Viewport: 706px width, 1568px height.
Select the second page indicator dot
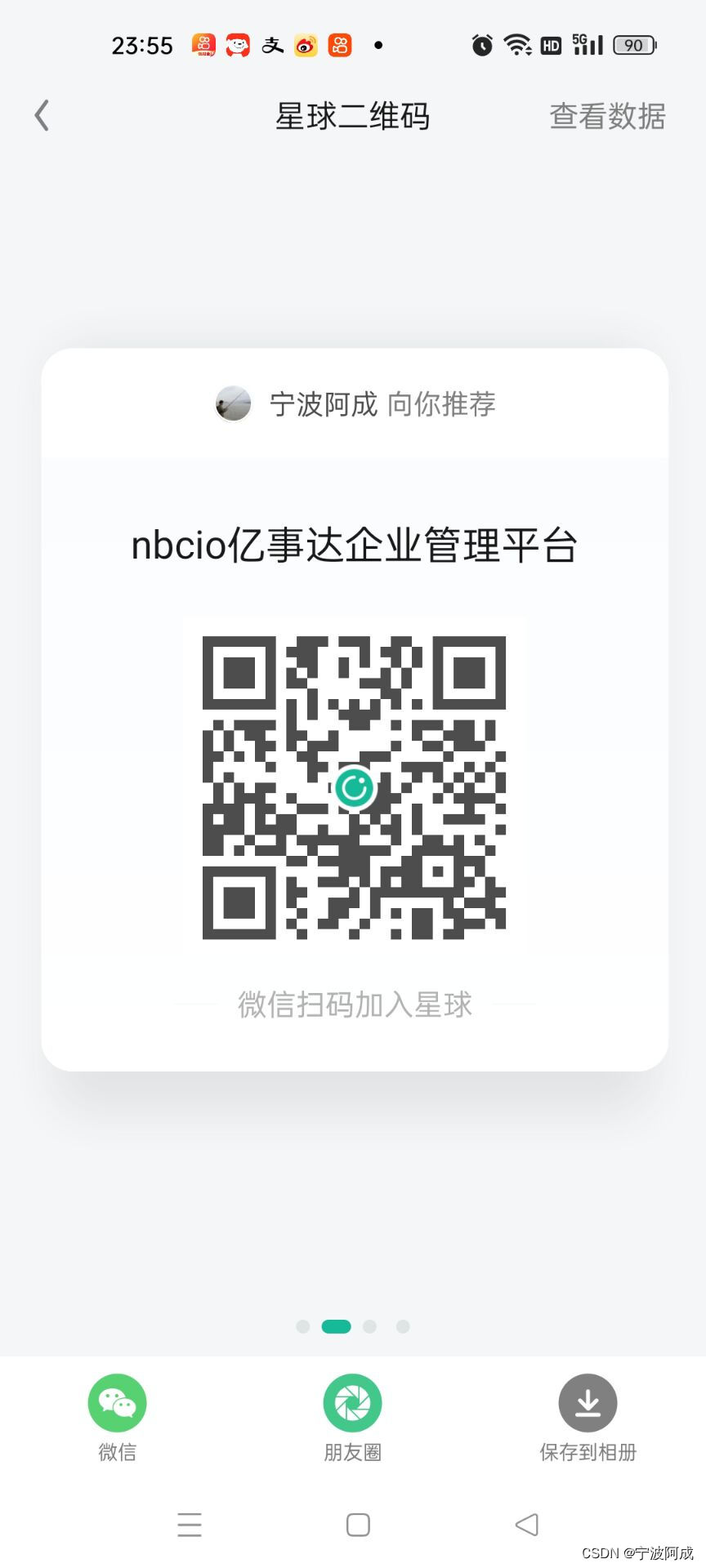click(336, 1326)
